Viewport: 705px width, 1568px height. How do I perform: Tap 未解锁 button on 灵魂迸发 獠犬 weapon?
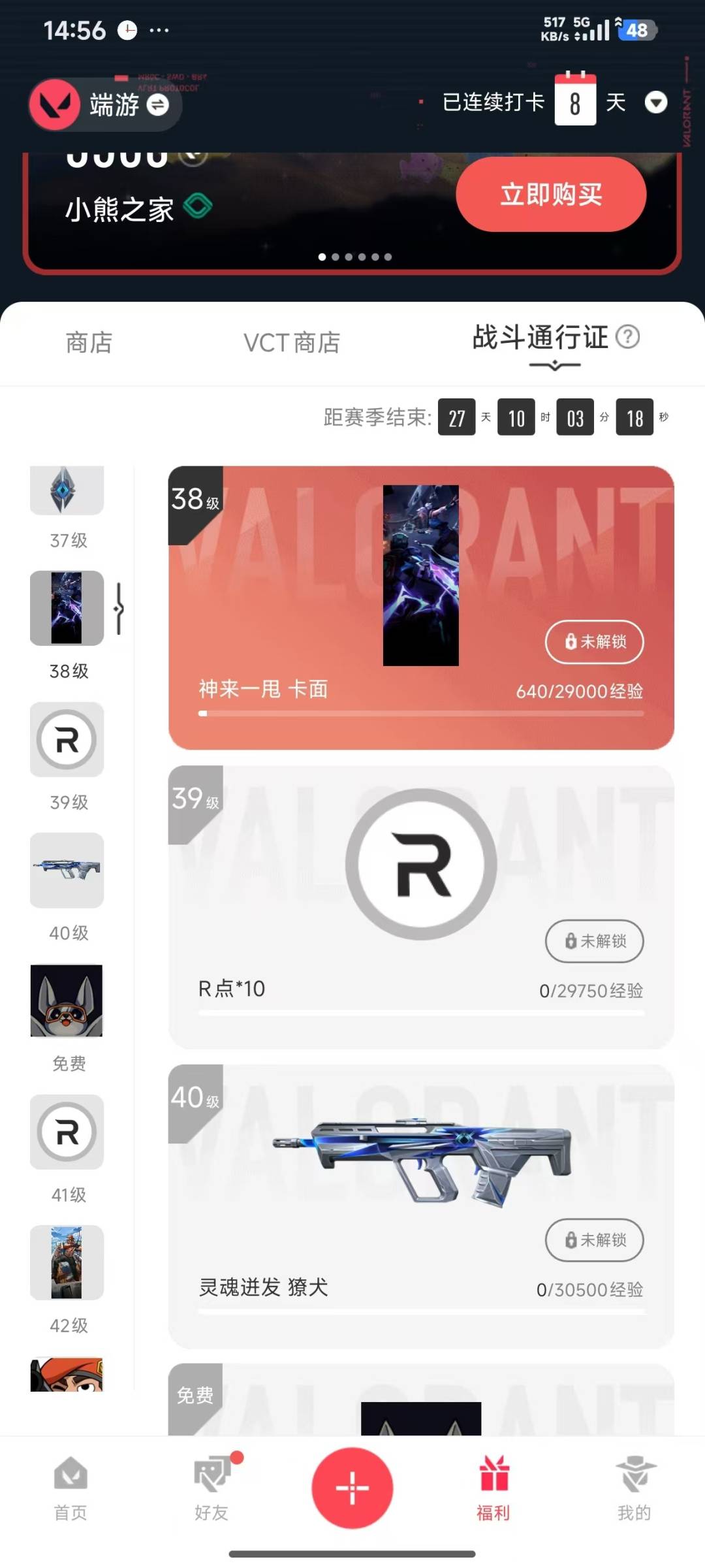[x=593, y=1240]
